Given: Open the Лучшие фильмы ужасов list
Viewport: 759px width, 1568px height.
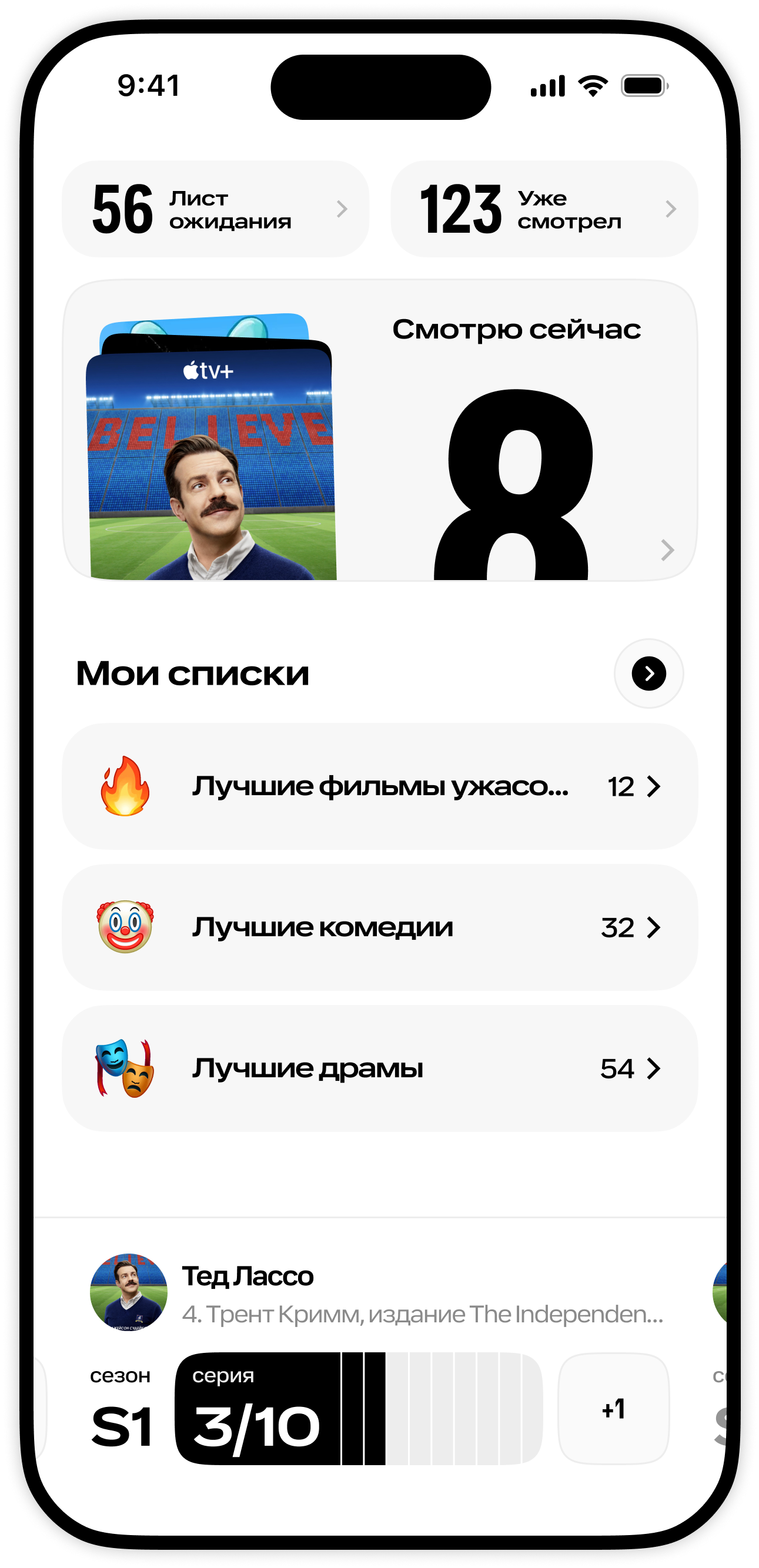Looking at the screenshot, I should 380,786.
